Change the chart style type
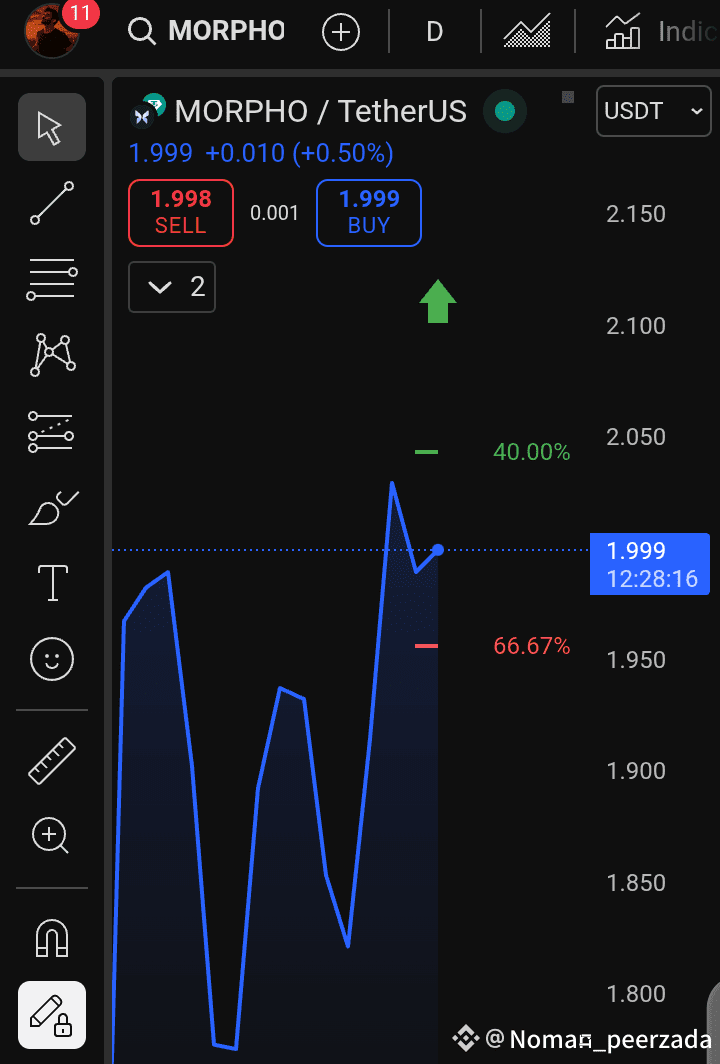This screenshot has width=720, height=1064. [527, 32]
